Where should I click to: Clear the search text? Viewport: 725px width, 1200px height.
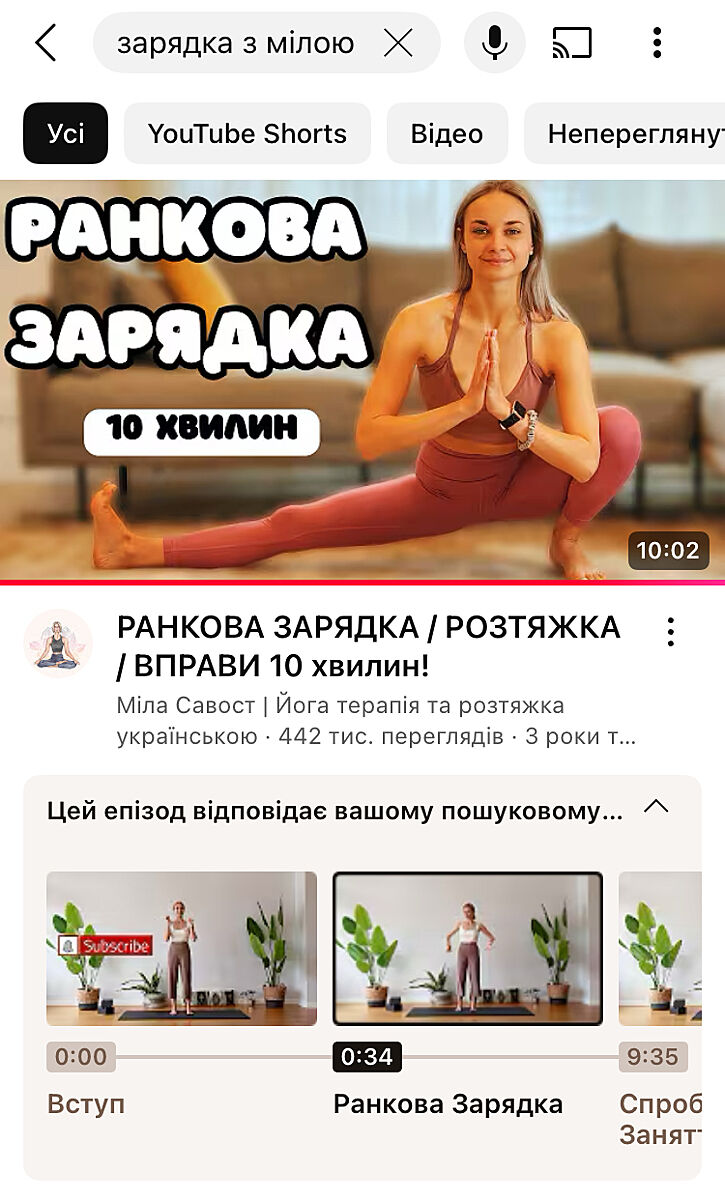(x=398, y=43)
